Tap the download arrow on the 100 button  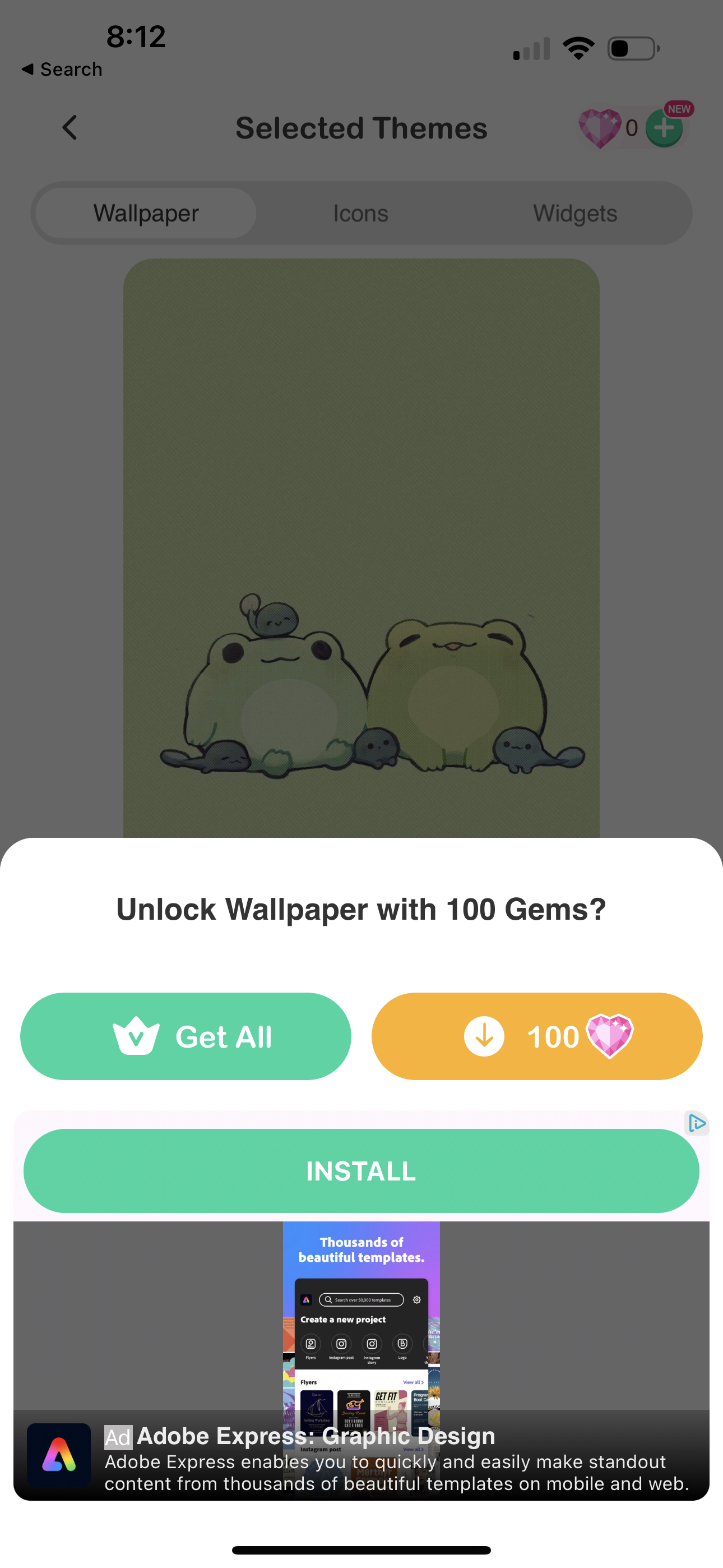click(484, 1036)
